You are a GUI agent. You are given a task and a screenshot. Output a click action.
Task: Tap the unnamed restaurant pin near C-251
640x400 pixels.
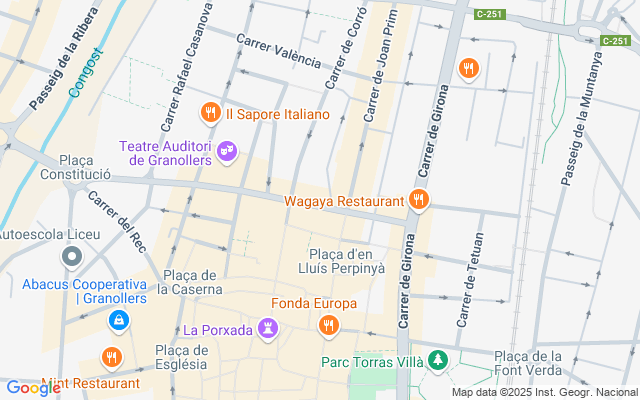468,69
